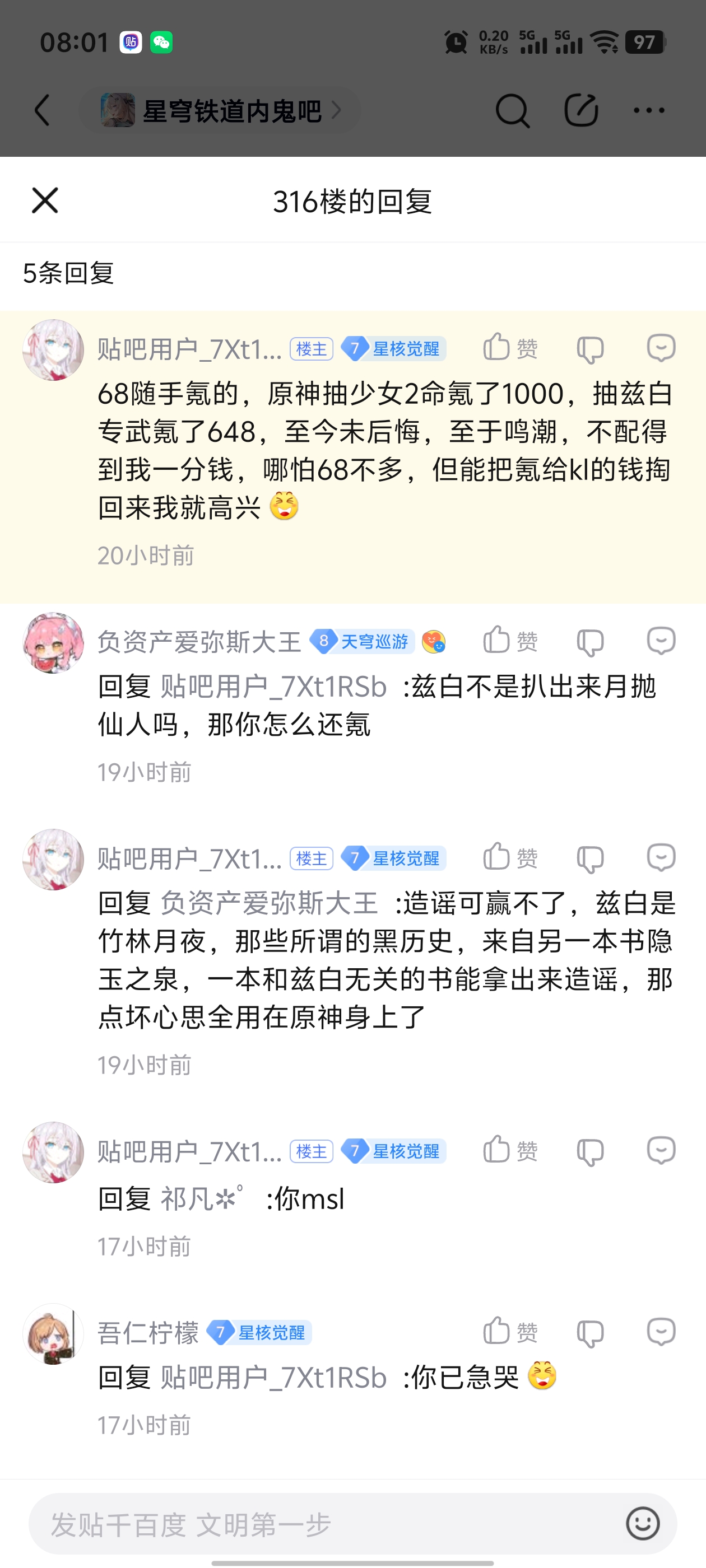Open the emoji picker in reply box
The width and height of the screenshot is (706, 1568).
(x=643, y=1524)
